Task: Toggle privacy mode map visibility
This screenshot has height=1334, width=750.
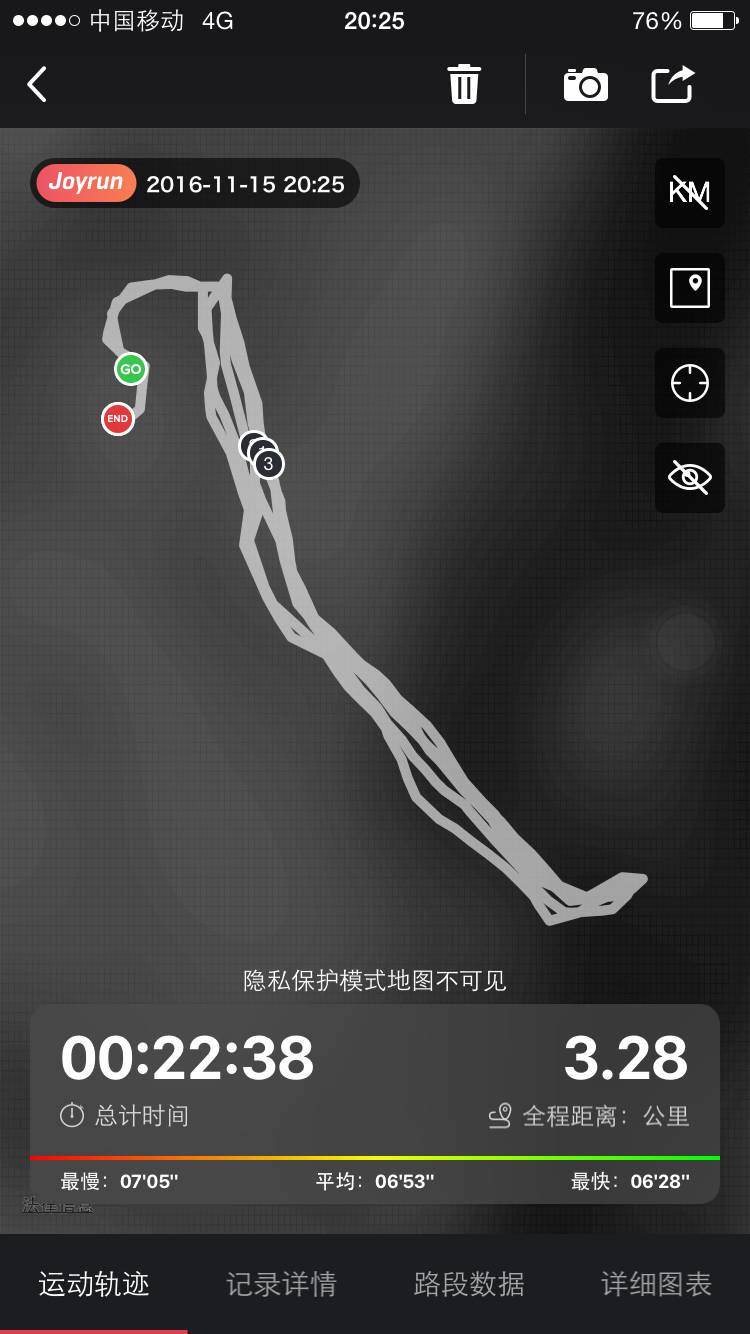Action: (x=690, y=477)
